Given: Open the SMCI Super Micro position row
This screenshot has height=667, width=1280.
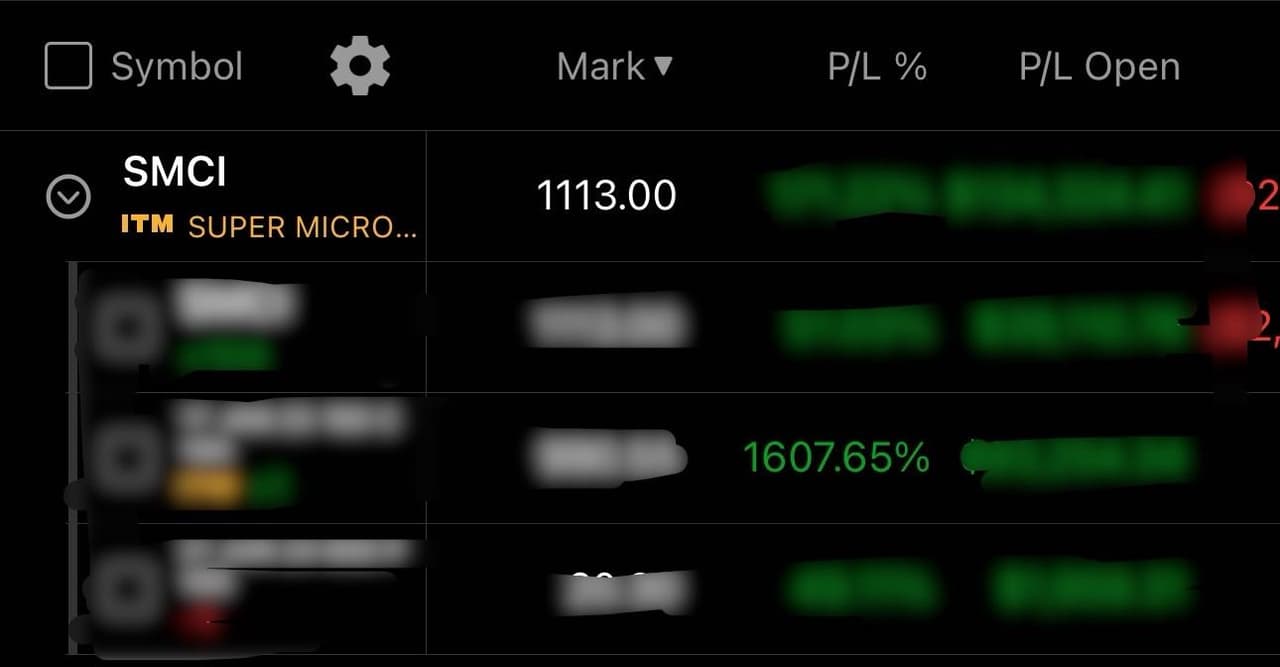Looking at the screenshot, I should (x=268, y=197).
